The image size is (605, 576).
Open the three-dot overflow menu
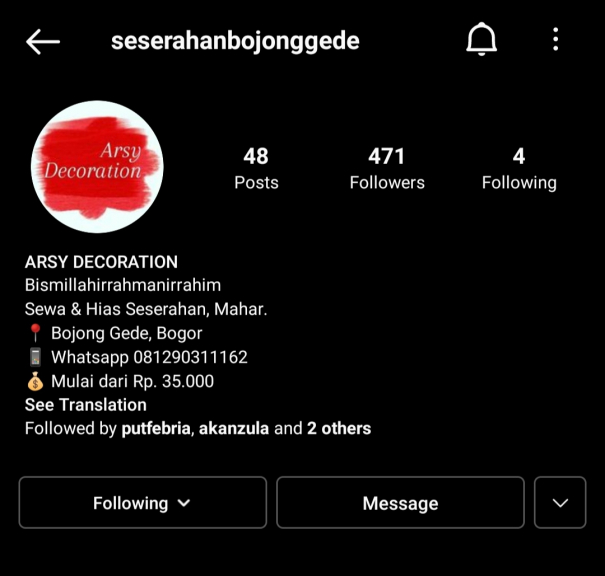click(x=555, y=40)
